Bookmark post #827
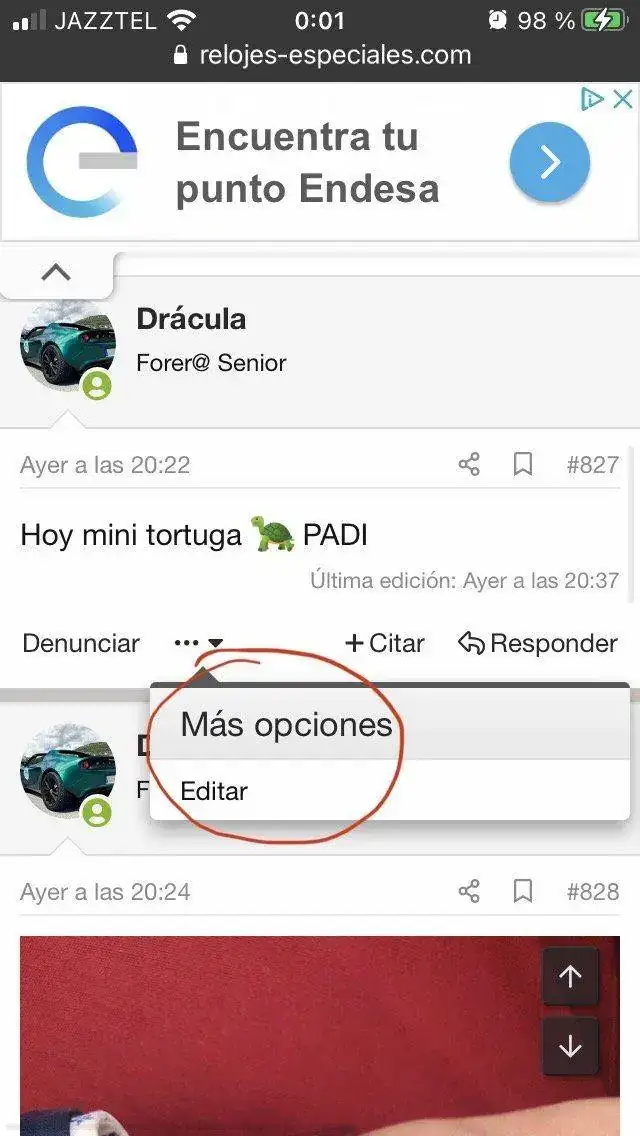Image resolution: width=640 pixels, height=1136 pixels. 522,465
